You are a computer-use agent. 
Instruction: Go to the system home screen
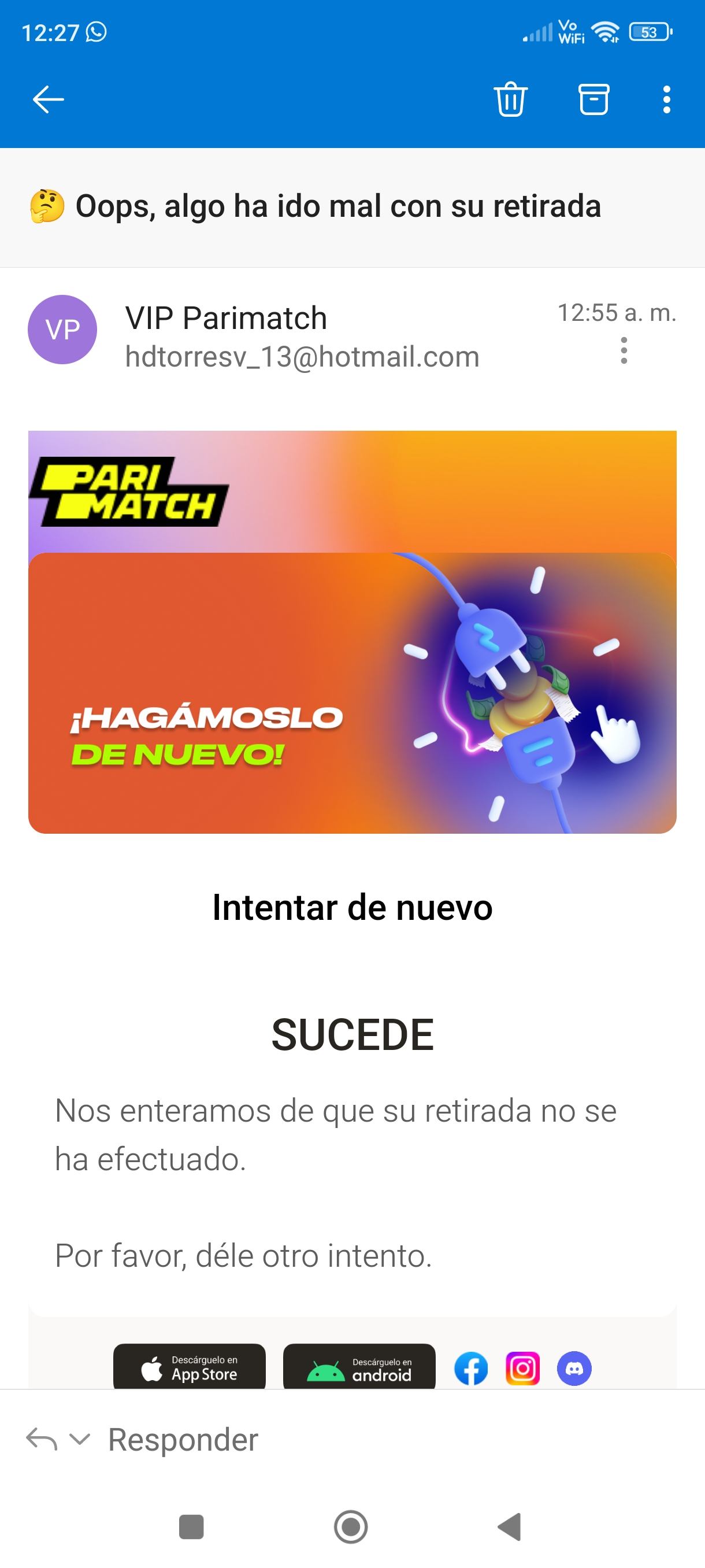tap(351, 1526)
